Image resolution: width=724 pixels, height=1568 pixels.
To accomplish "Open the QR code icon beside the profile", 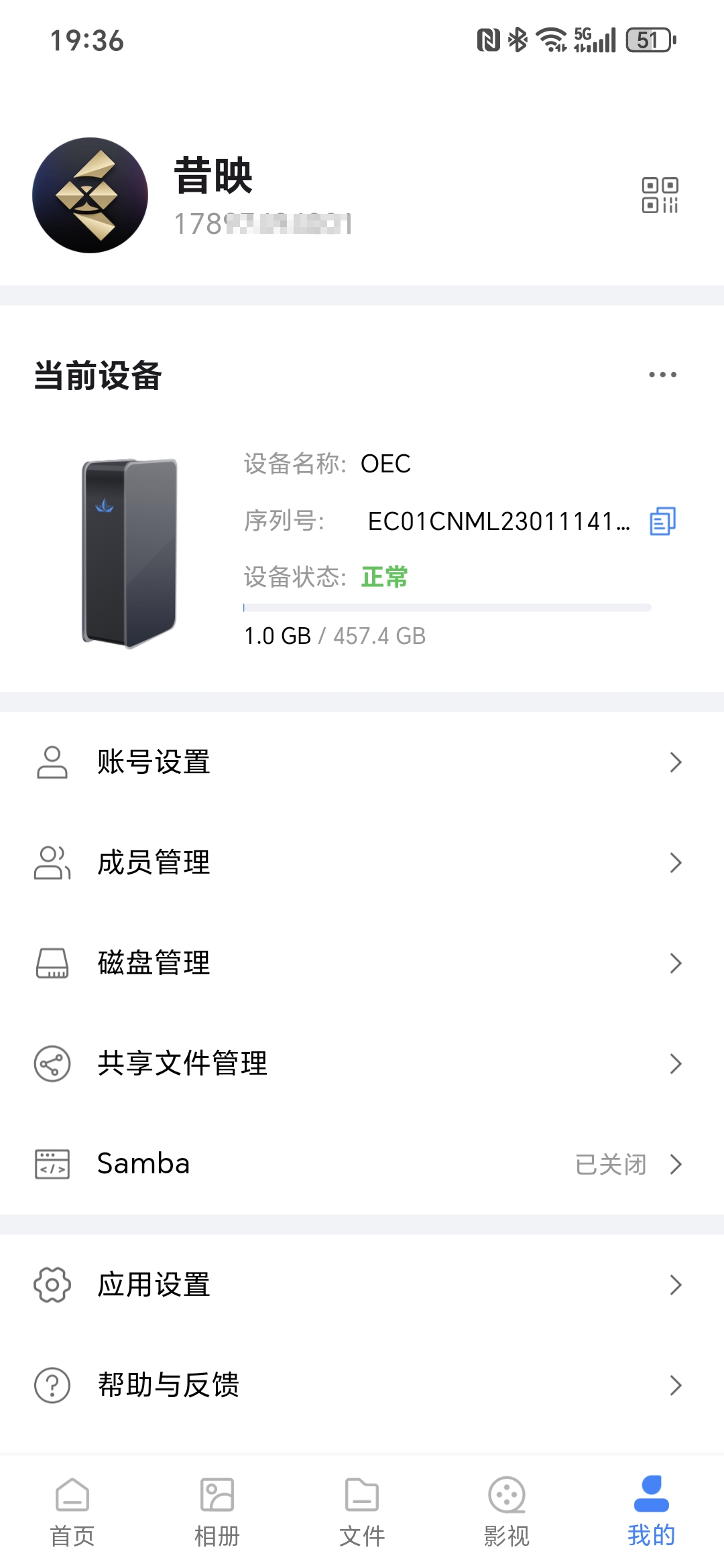I will pyautogui.click(x=660, y=195).
